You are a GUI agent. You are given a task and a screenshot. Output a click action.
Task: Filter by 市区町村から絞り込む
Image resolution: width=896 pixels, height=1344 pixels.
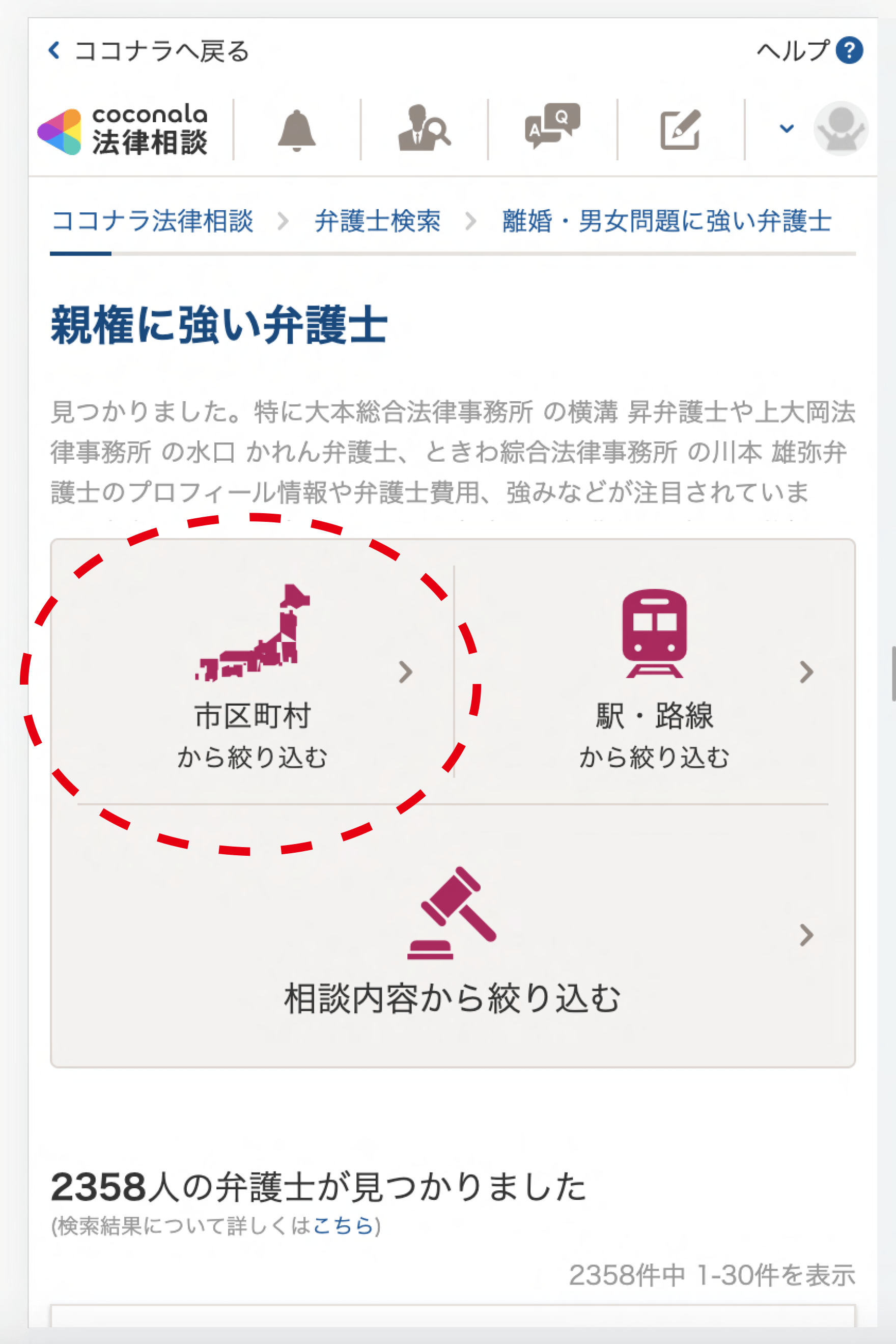coord(252,674)
